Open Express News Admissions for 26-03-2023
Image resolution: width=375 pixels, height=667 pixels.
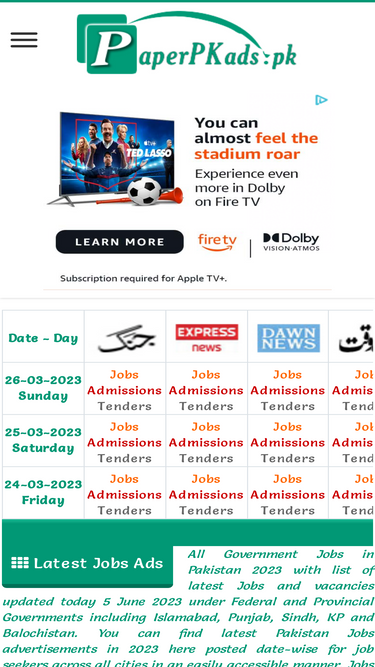[x=206, y=391]
